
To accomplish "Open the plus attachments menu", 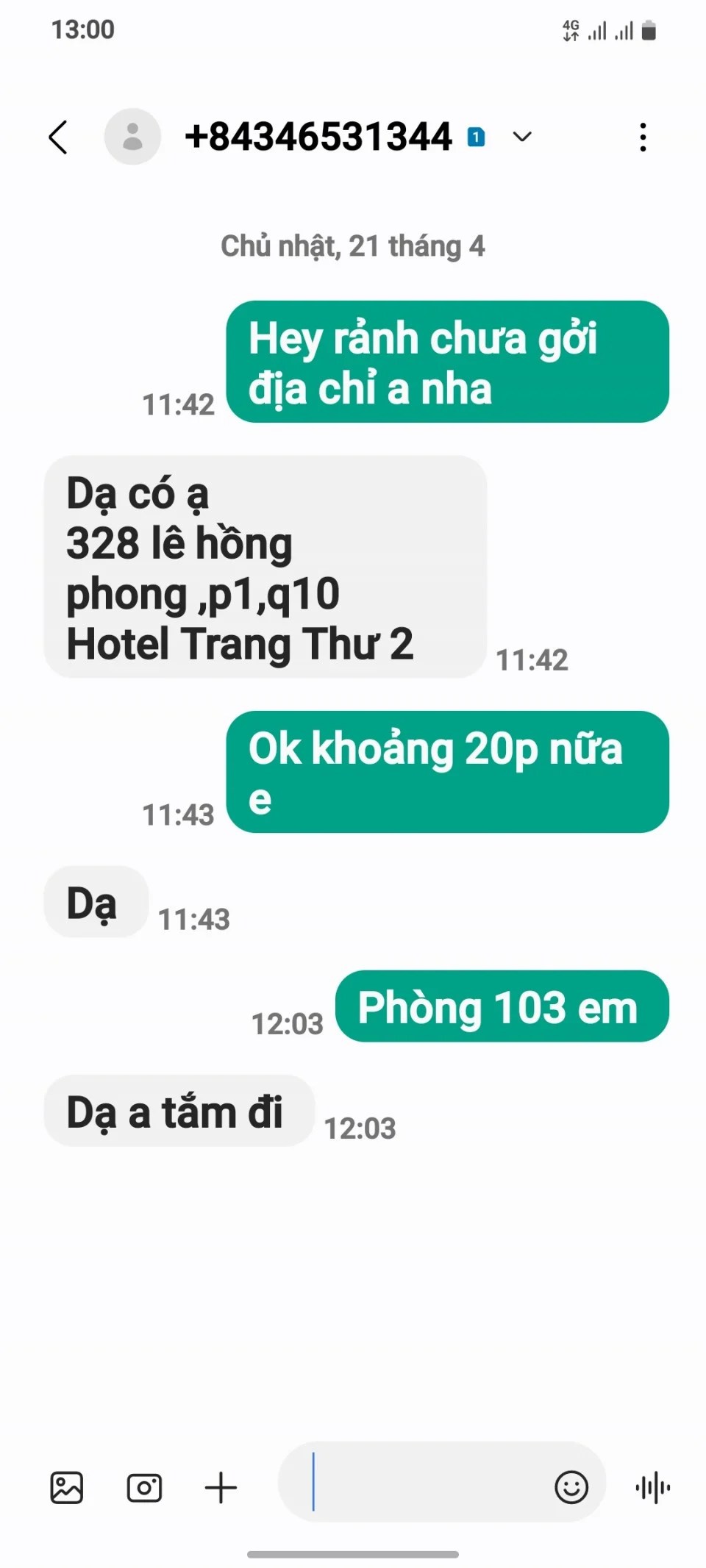I will coord(221,1489).
